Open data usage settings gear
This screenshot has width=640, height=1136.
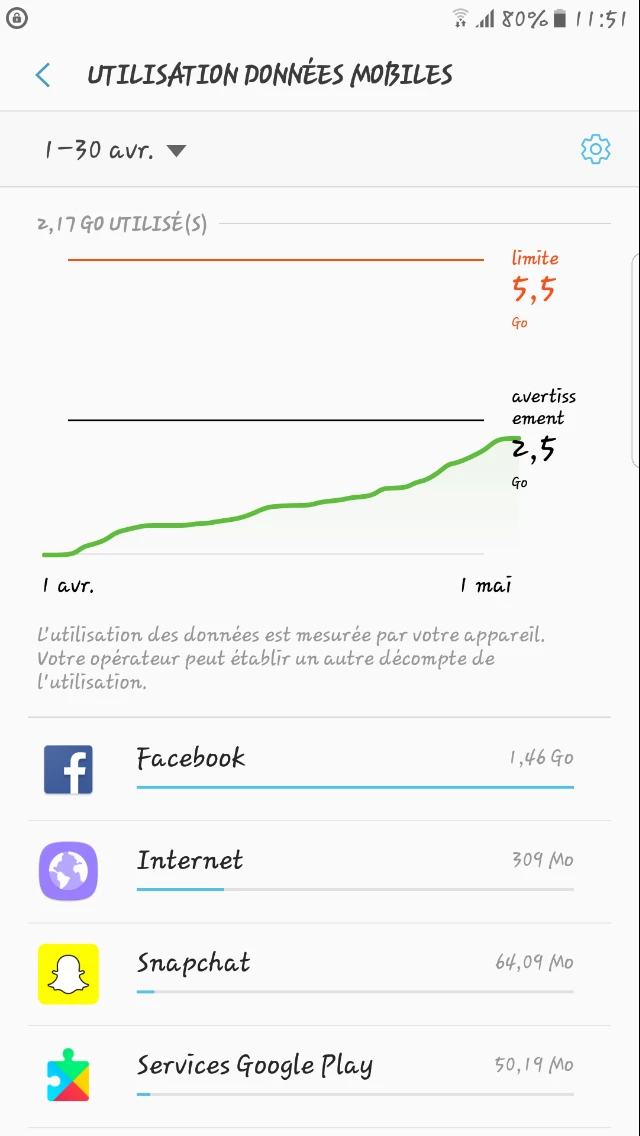(x=595, y=149)
